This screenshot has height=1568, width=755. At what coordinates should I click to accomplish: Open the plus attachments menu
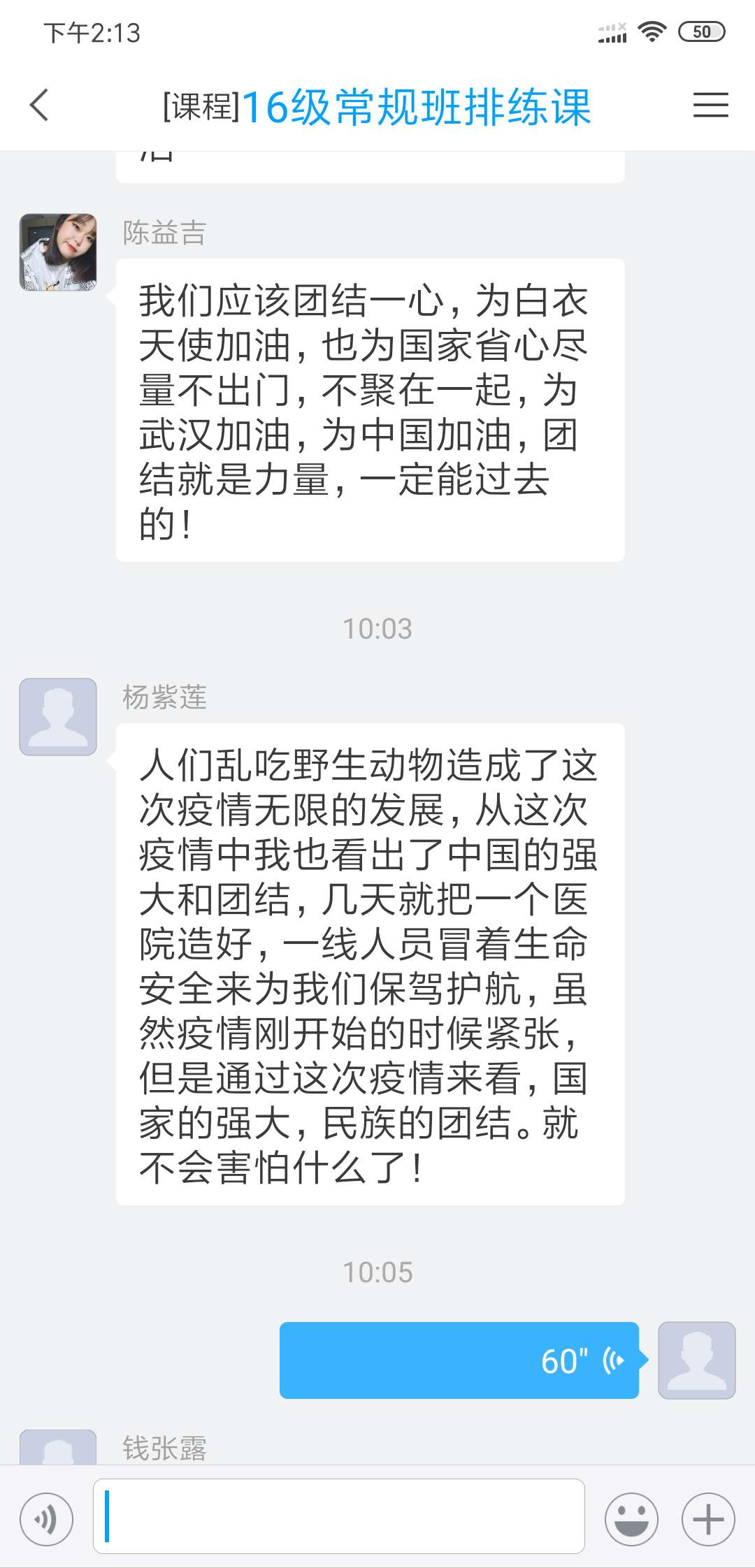pos(708,1519)
